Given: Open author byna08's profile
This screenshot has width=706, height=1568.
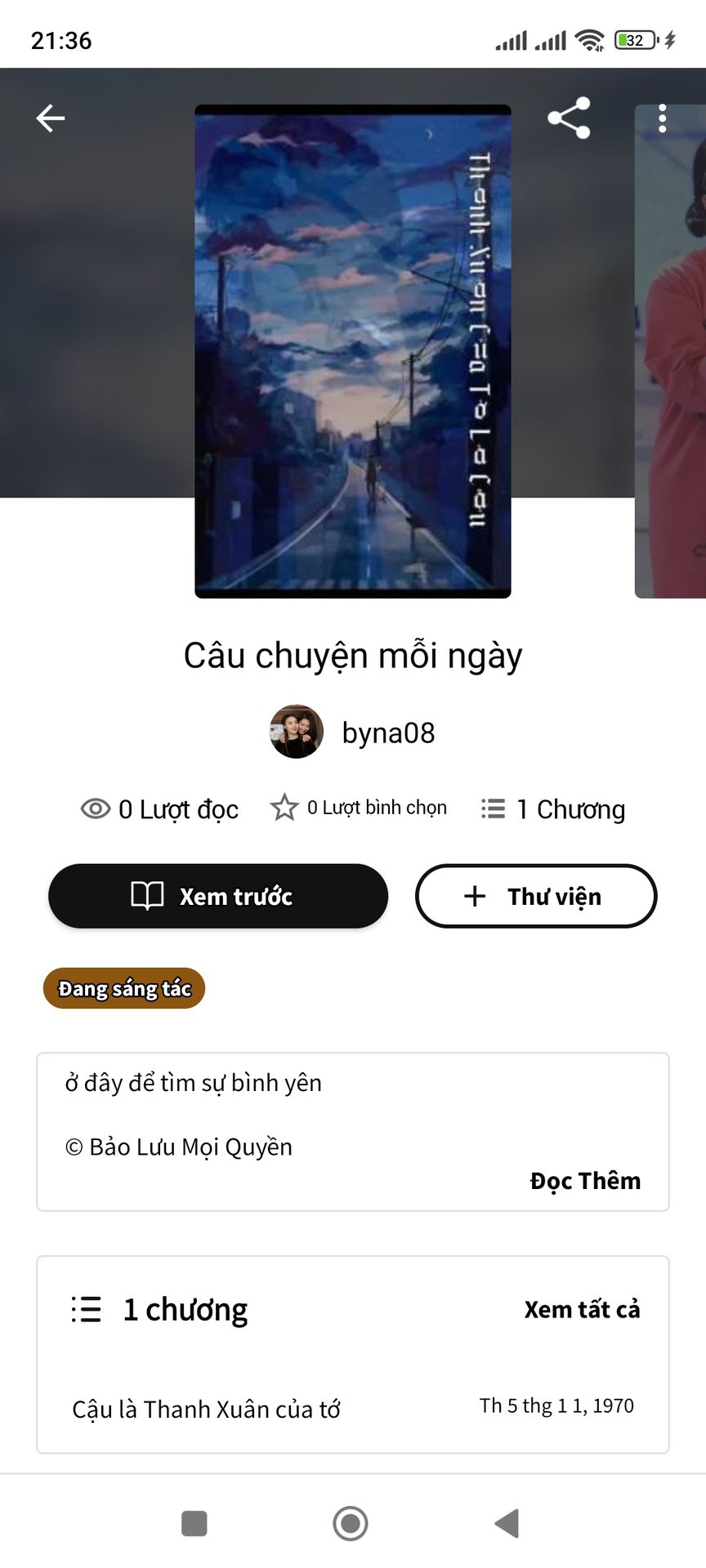Looking at the screenshot, I should tap(352, 733).
